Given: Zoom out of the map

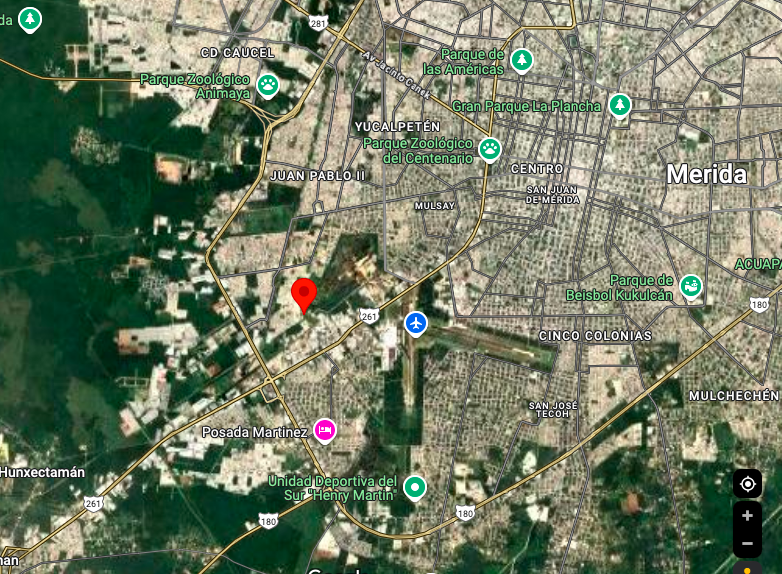Looking at the screenshot, I should (747, 544).
